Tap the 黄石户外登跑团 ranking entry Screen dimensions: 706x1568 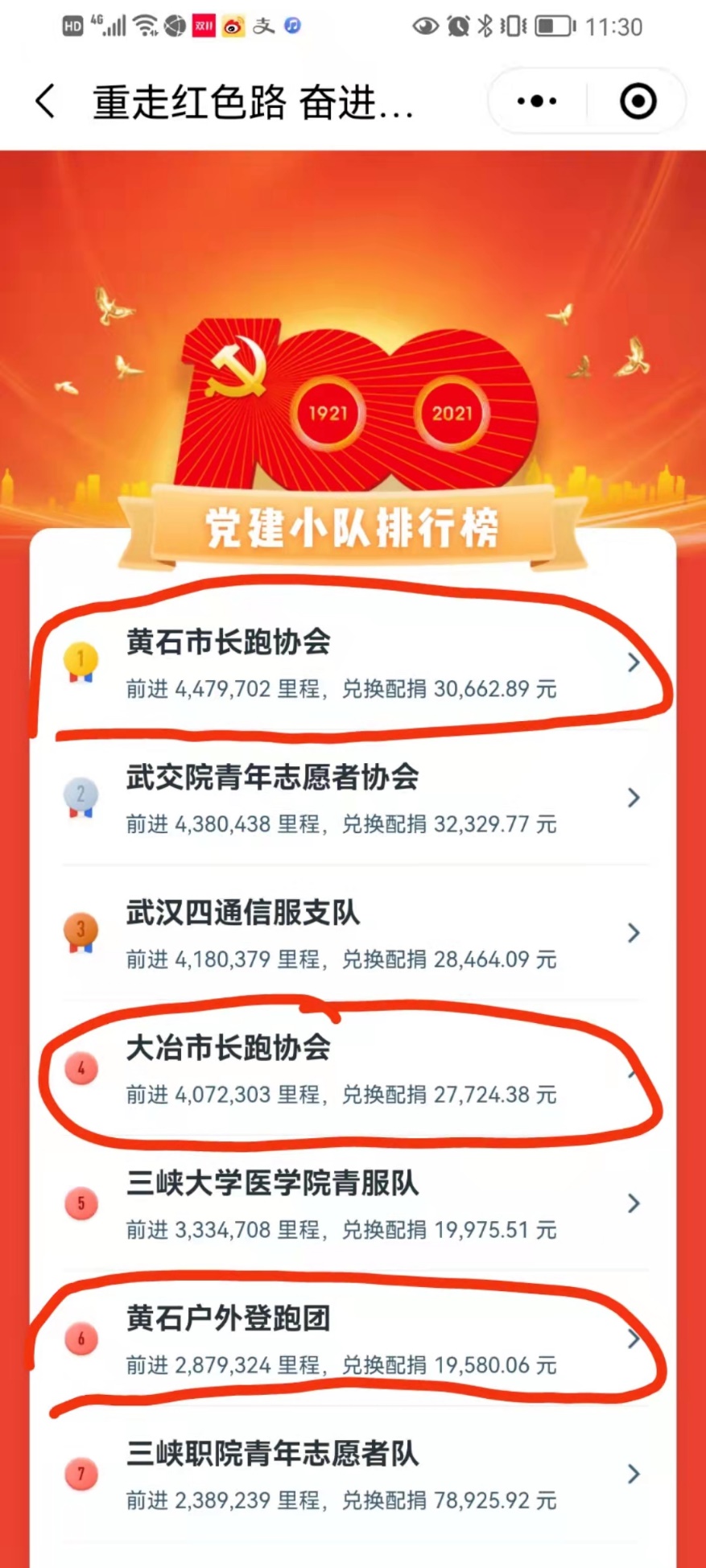point(353,1339)
